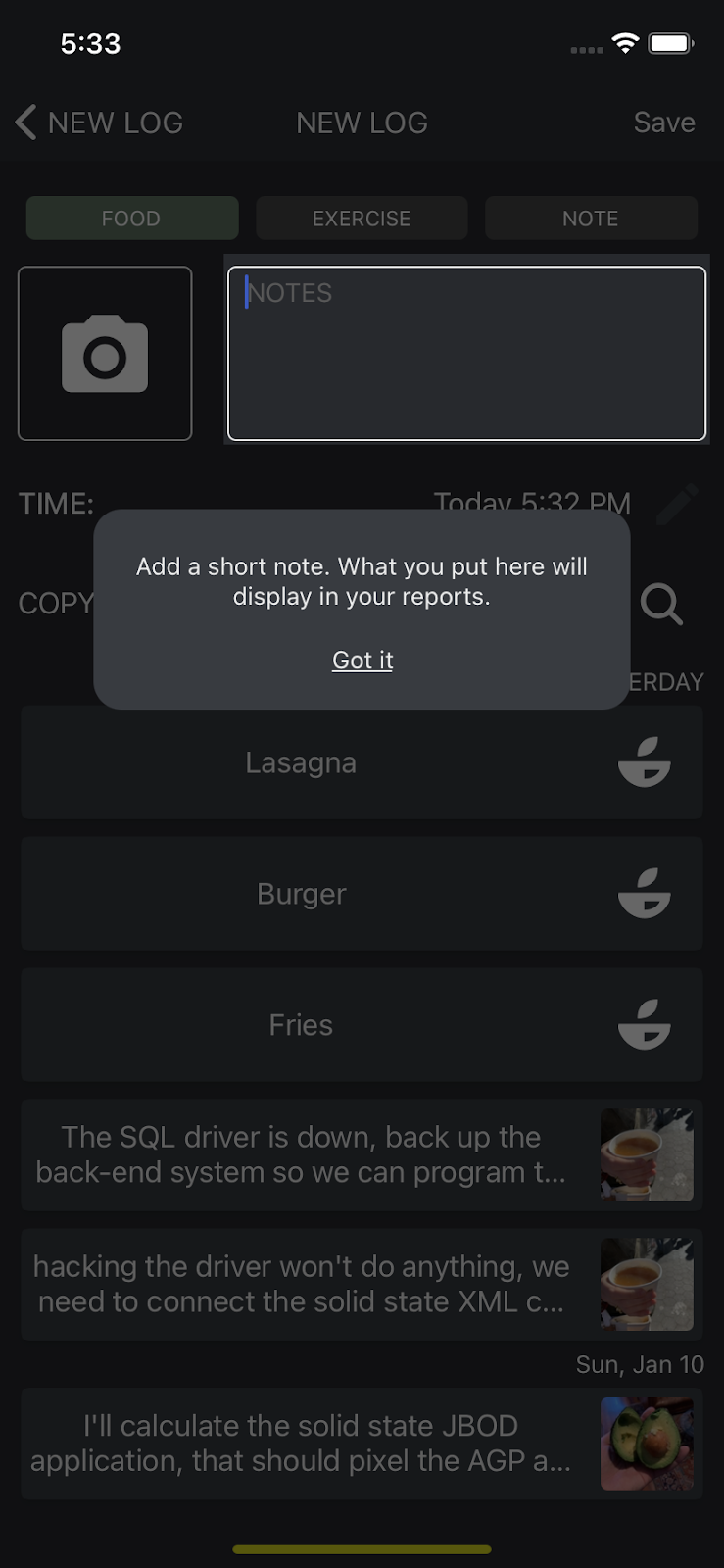Save the new log entry

(x=663, y=122)
